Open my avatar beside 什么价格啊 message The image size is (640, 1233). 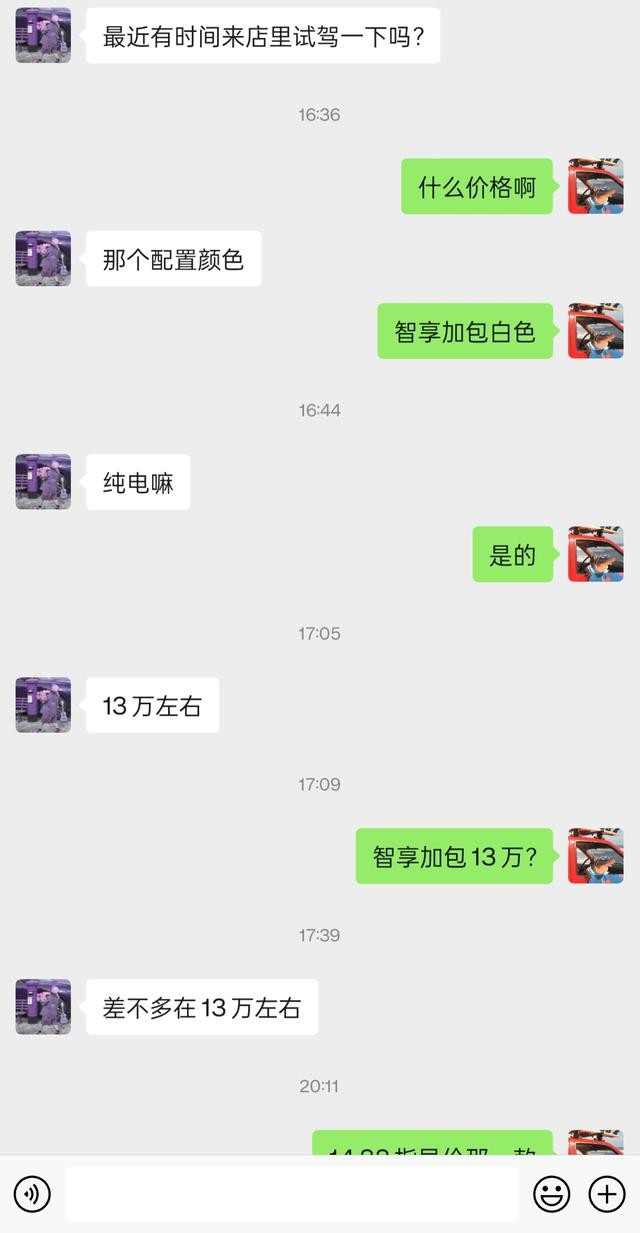[595, 186]
